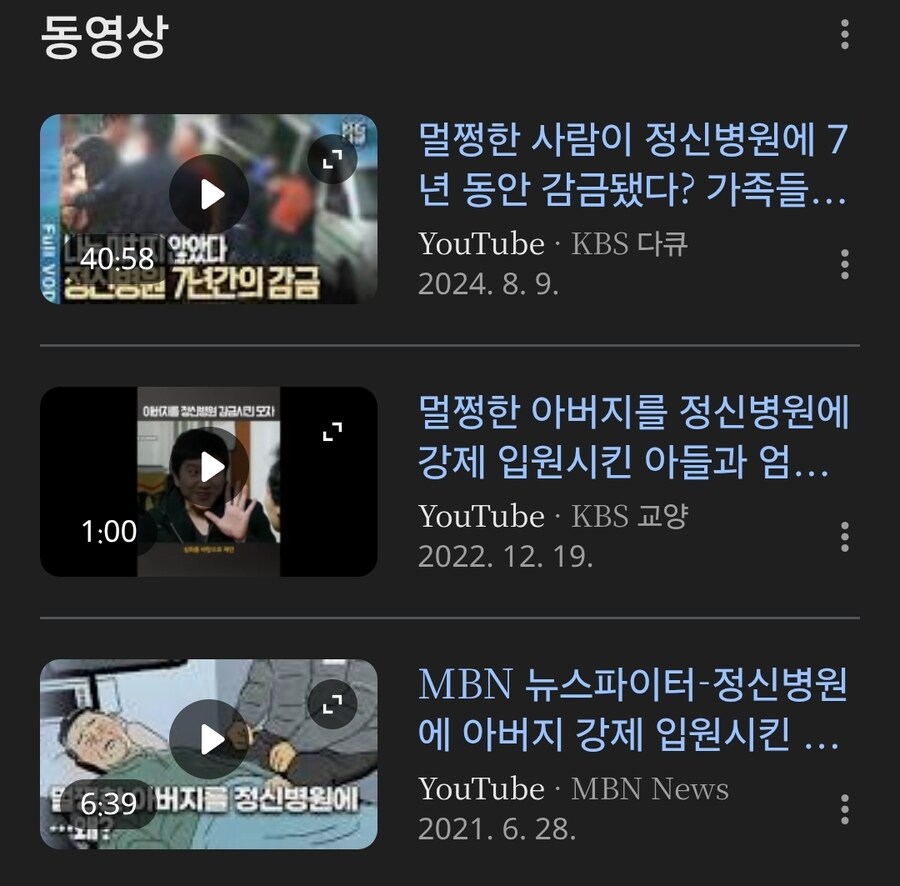Expand the MBN News video preview
Screen dimensions: 900x886
coord(333,704)
